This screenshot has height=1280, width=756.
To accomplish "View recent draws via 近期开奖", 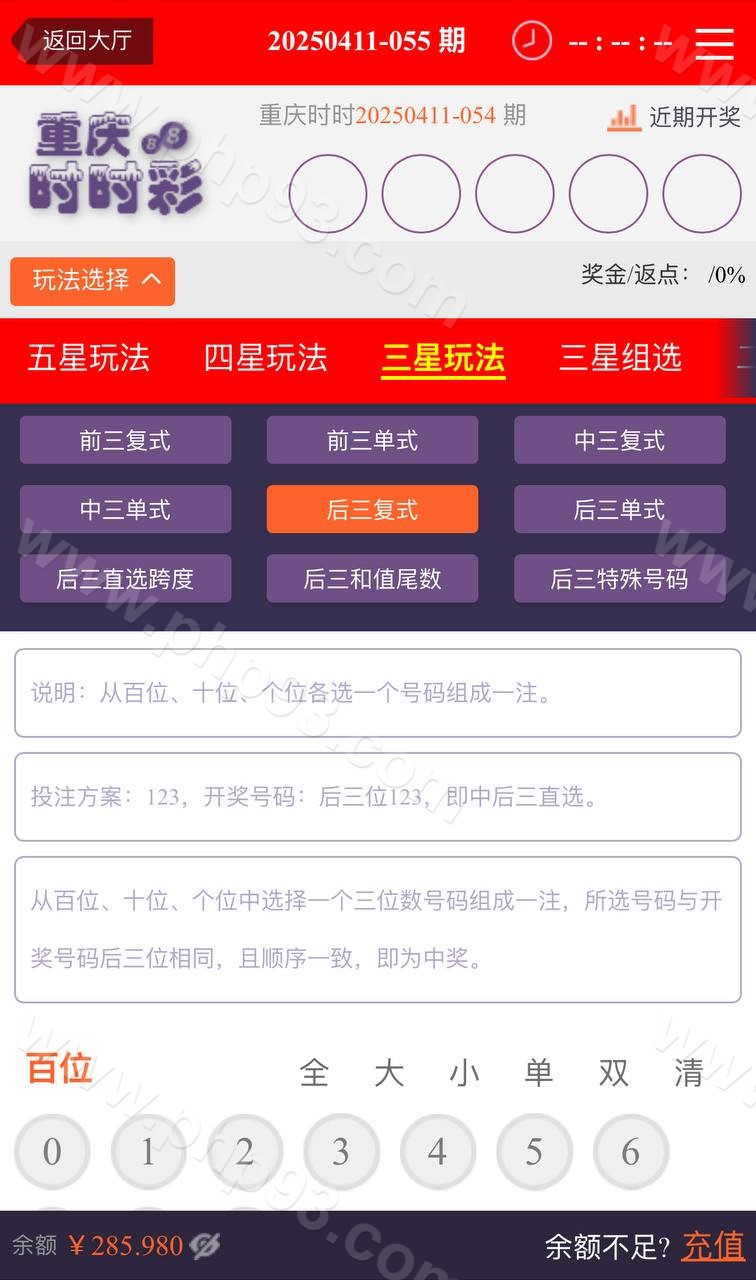I will tap(675, 117).
